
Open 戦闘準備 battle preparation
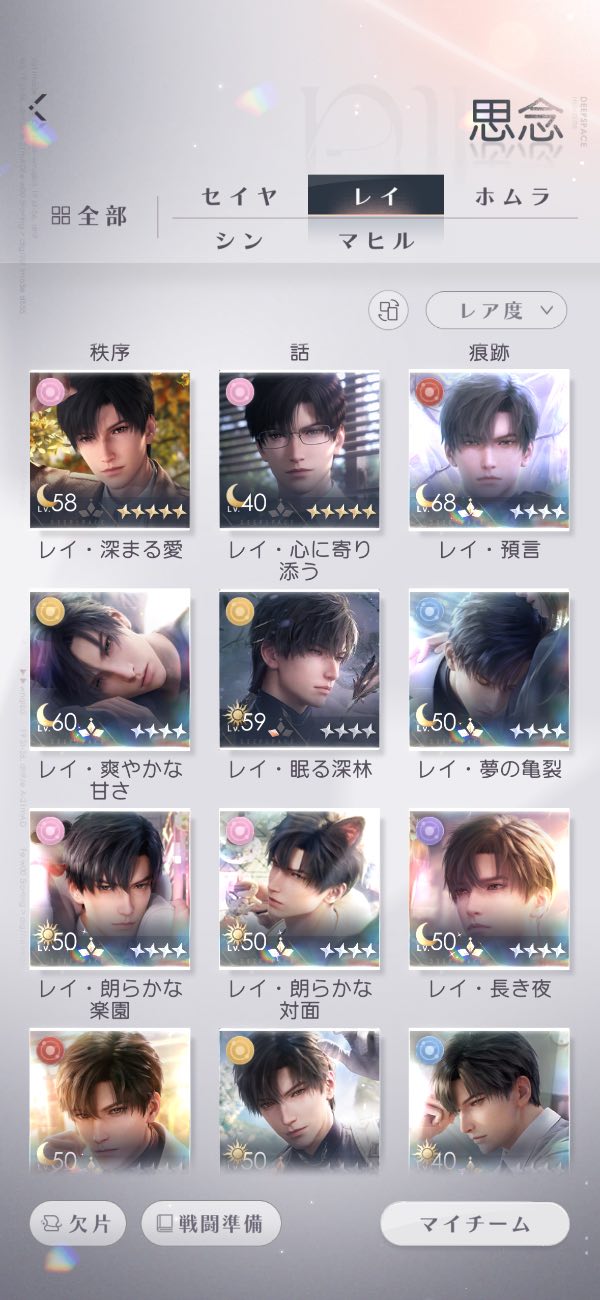click(211, 1224)
